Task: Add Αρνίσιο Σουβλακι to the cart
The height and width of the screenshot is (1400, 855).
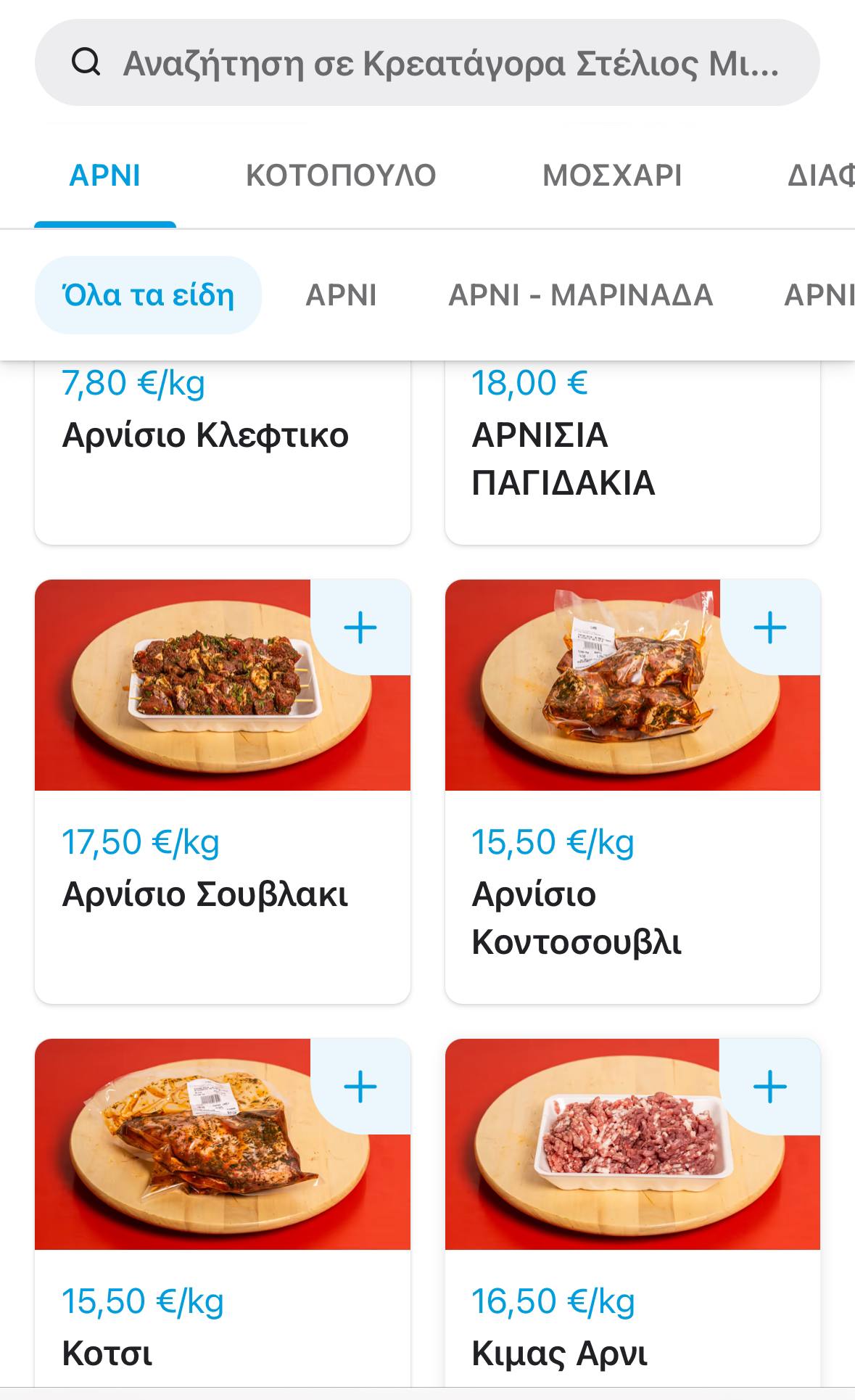Action: [x=360, y=627]
